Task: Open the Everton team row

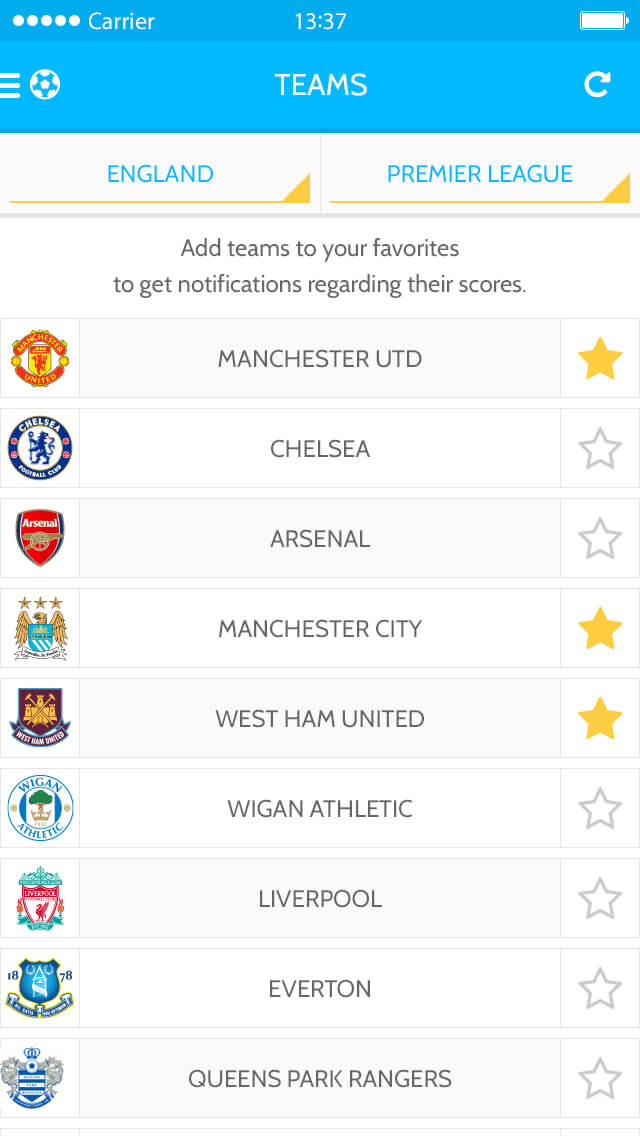Action: coord(320,988)
